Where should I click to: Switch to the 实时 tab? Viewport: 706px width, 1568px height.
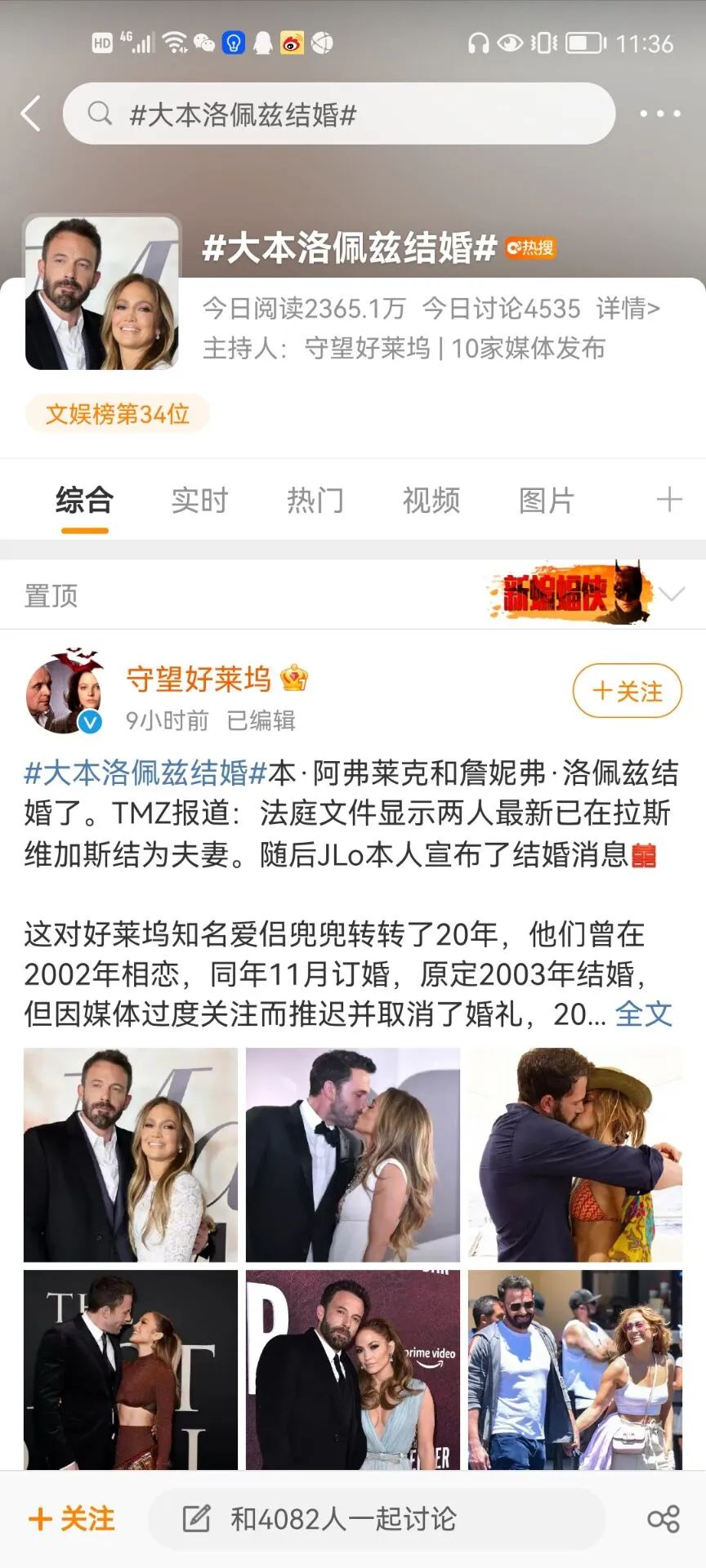click(x=199, y=500)
